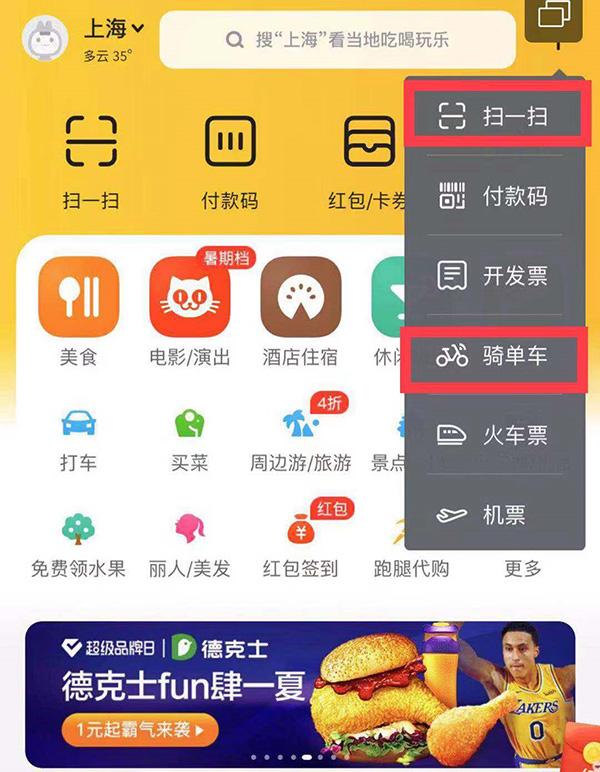Select 骑单车 in the dropdown menu
This screenshot has width=600, height=772.
coord(493,355)
